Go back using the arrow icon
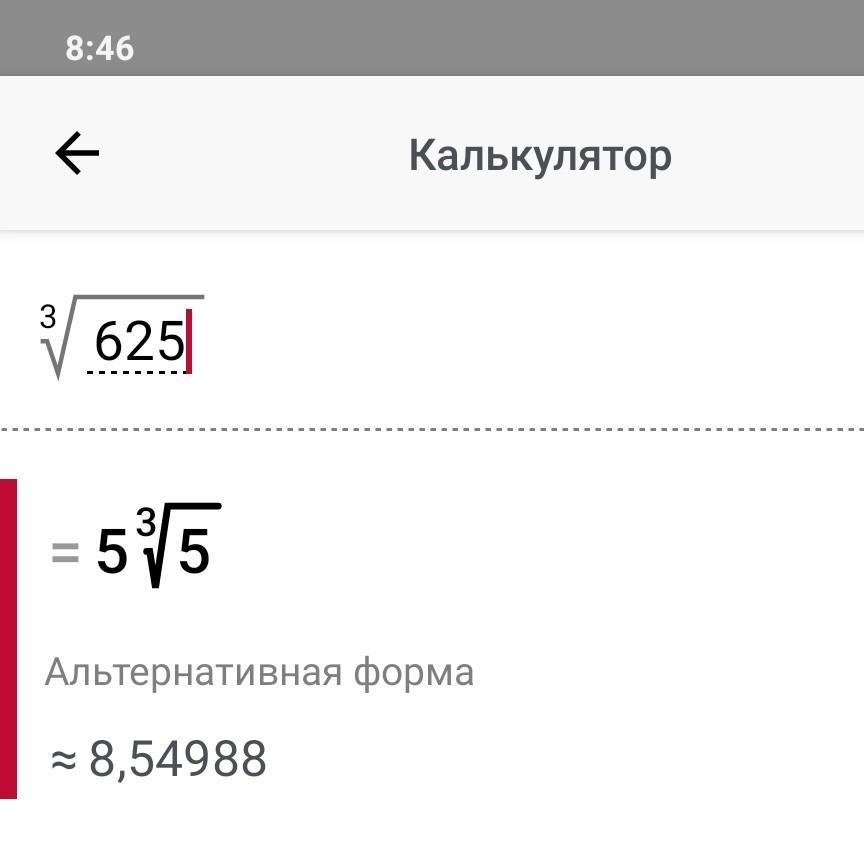Screen dimensions: 864x854 (x=77, y=153)
